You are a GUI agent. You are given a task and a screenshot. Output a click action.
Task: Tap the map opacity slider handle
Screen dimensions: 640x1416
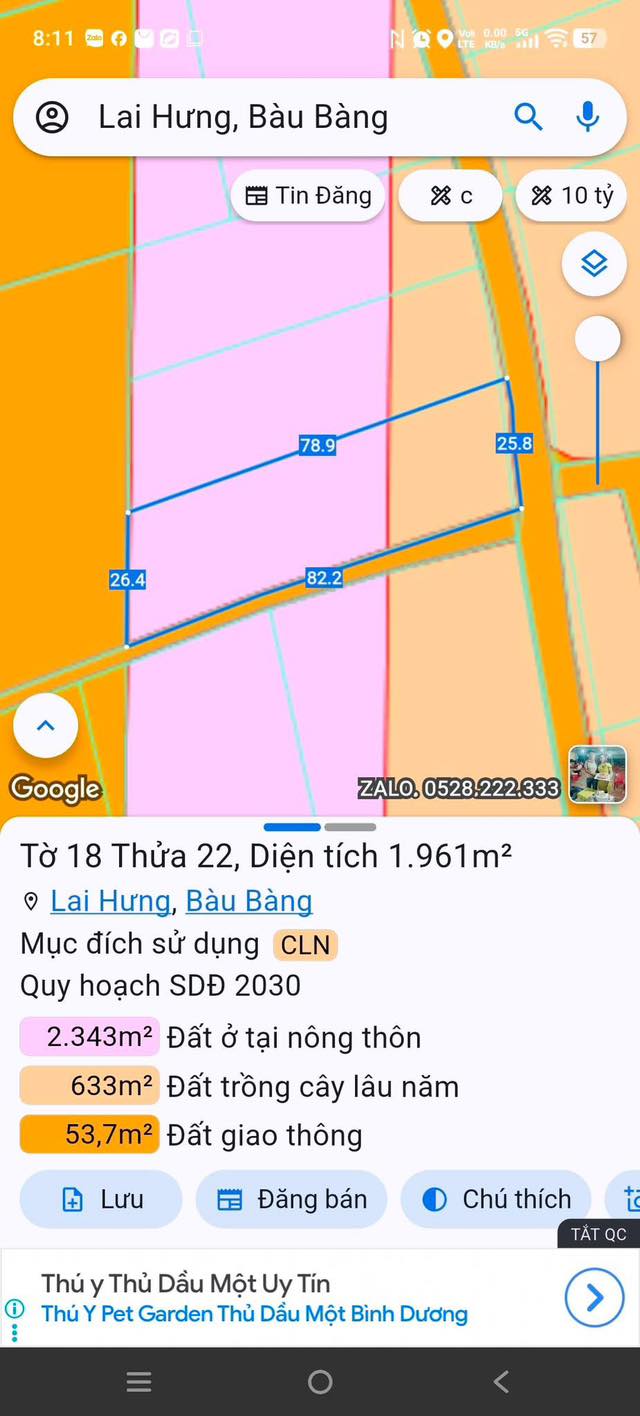tap(597, 340)
